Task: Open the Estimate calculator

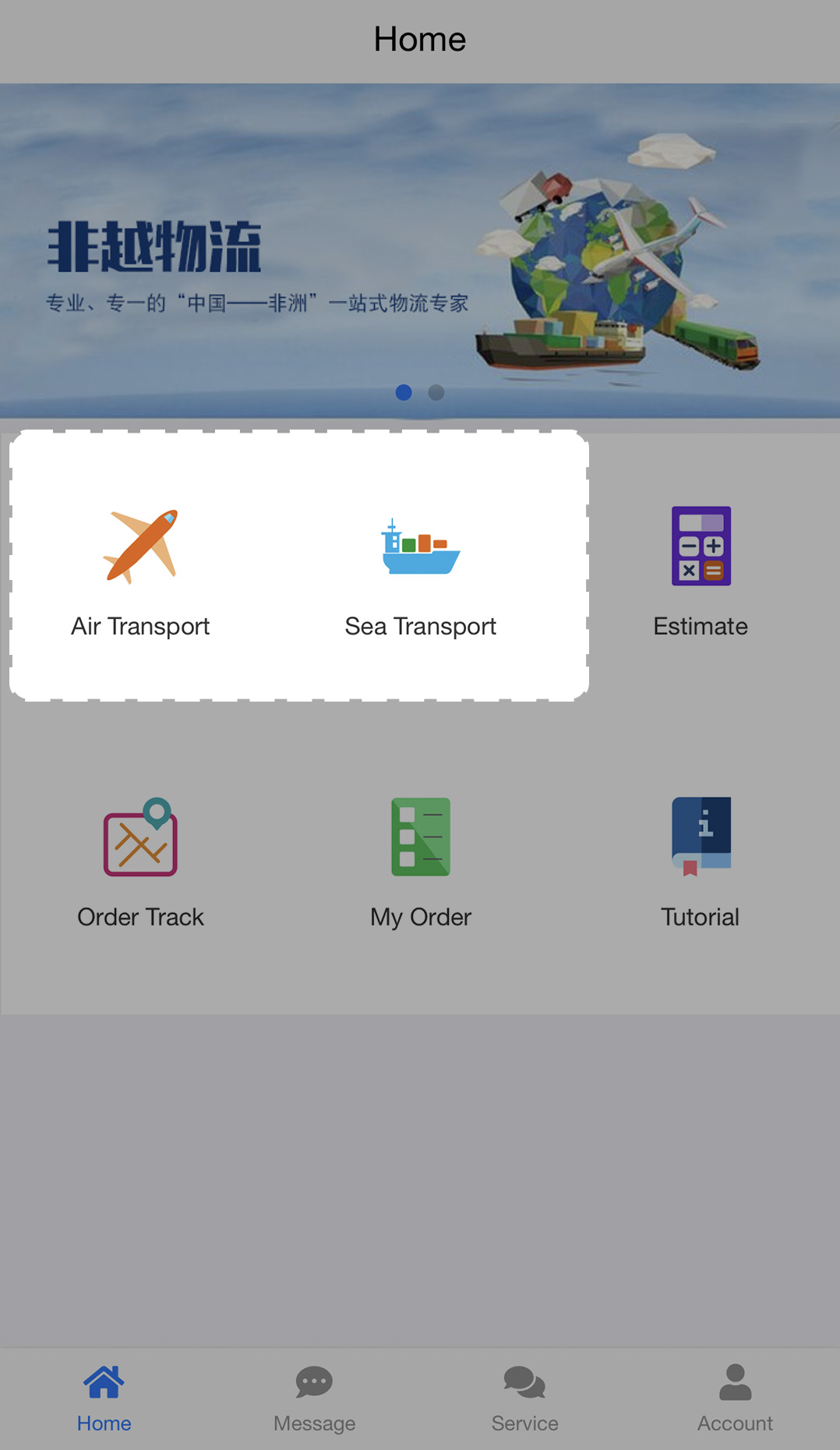Action: point(701,569)
